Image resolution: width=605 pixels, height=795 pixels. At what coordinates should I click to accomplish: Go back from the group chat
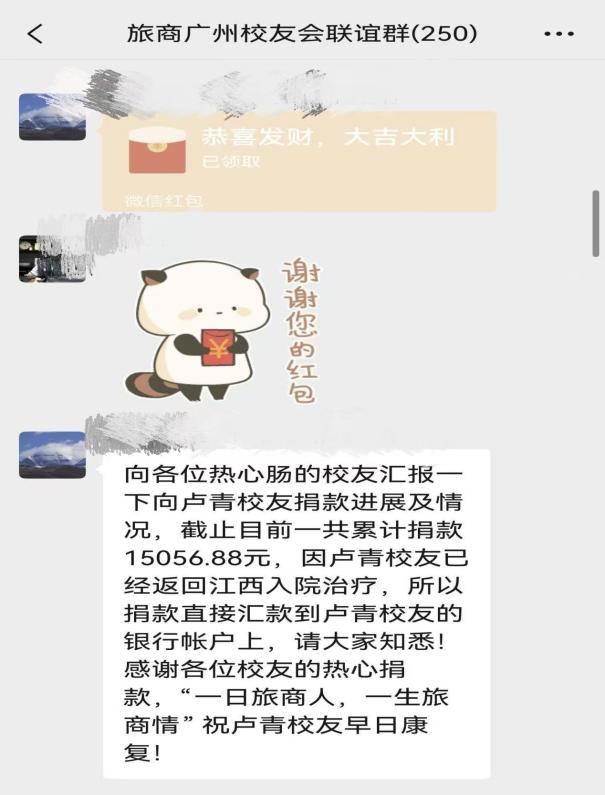tap(35, 33)
